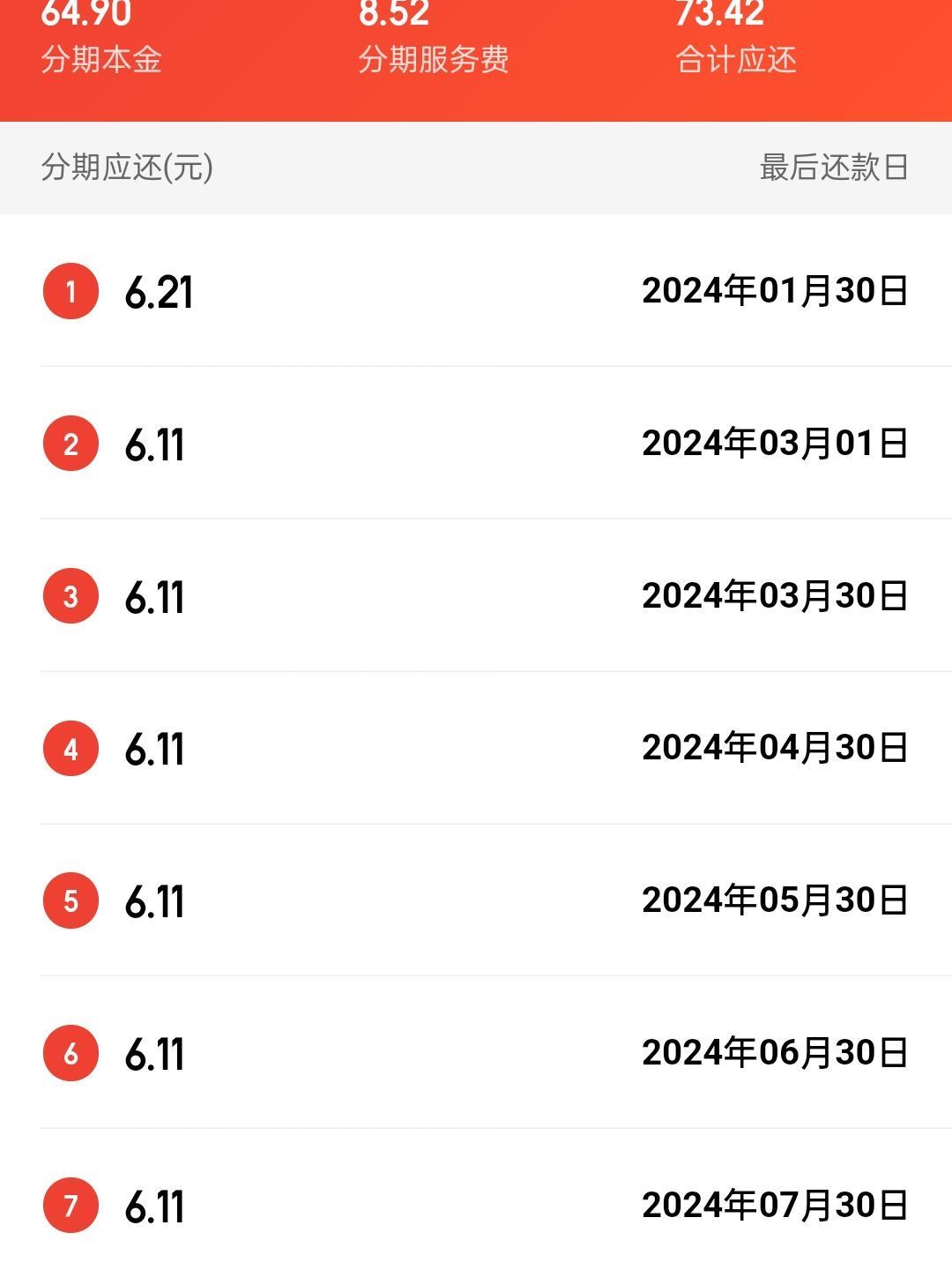Select the installment due 2024年03月01日
Screen dimensions: 952x1270
[x=774, y=444]
